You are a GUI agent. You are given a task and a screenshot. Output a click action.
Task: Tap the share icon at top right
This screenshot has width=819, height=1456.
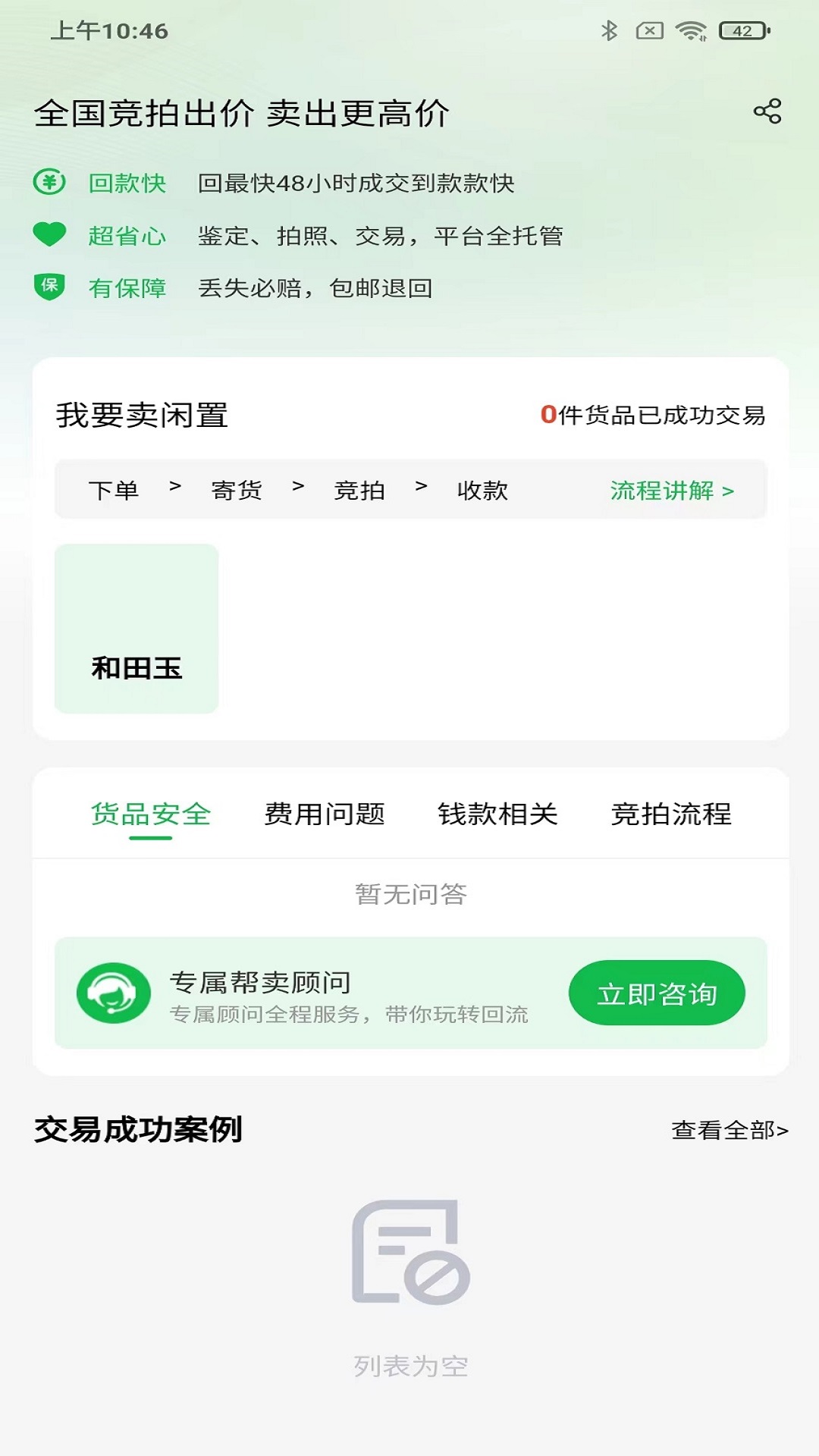click(x=768, y=111)
